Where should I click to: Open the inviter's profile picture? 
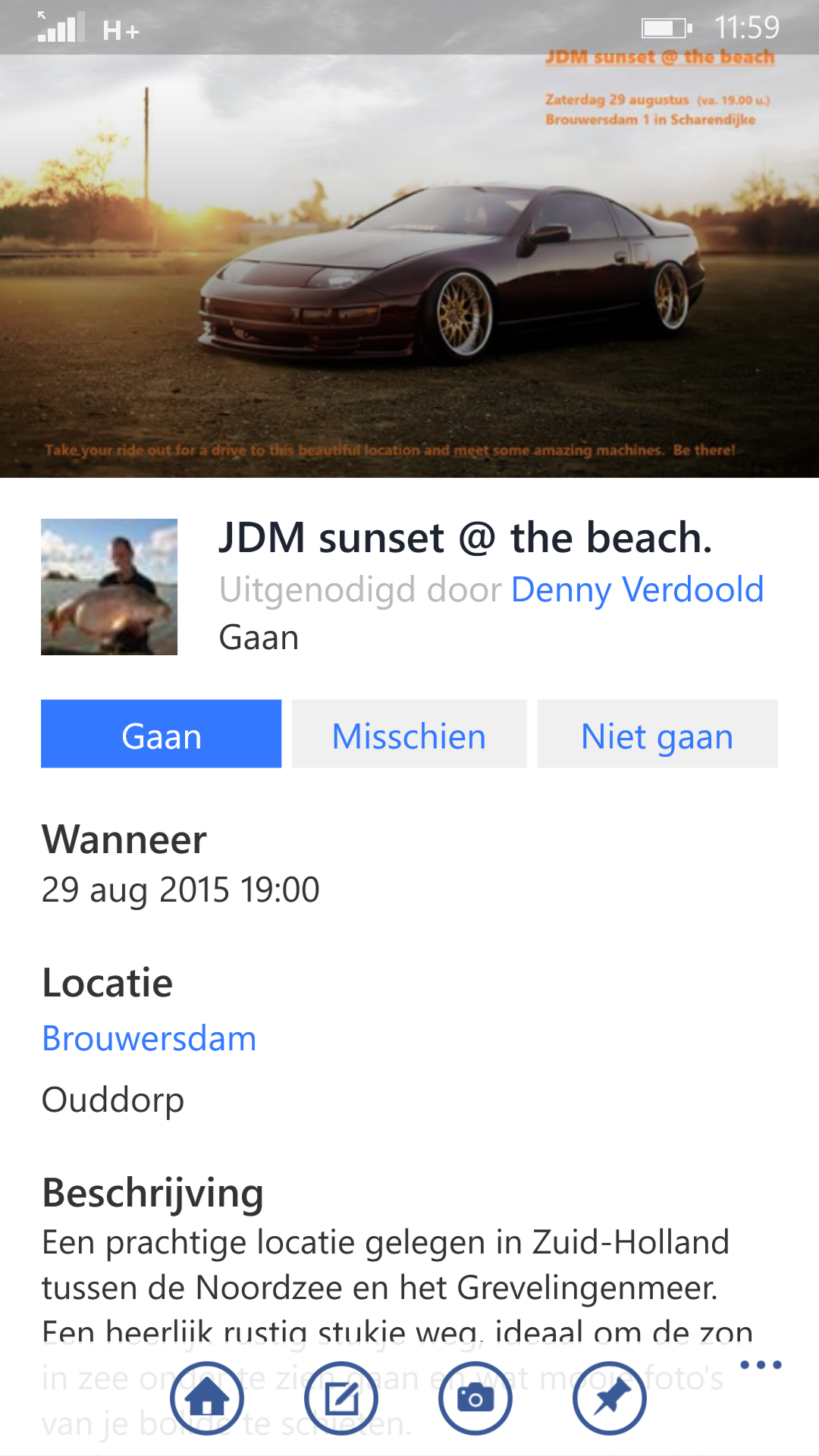[109, 587]
